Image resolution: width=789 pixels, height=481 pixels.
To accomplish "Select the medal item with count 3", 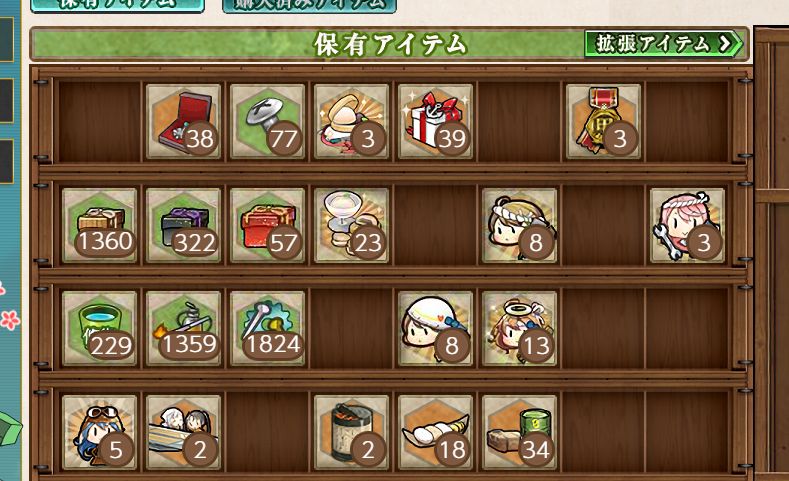I will [604, 120].
